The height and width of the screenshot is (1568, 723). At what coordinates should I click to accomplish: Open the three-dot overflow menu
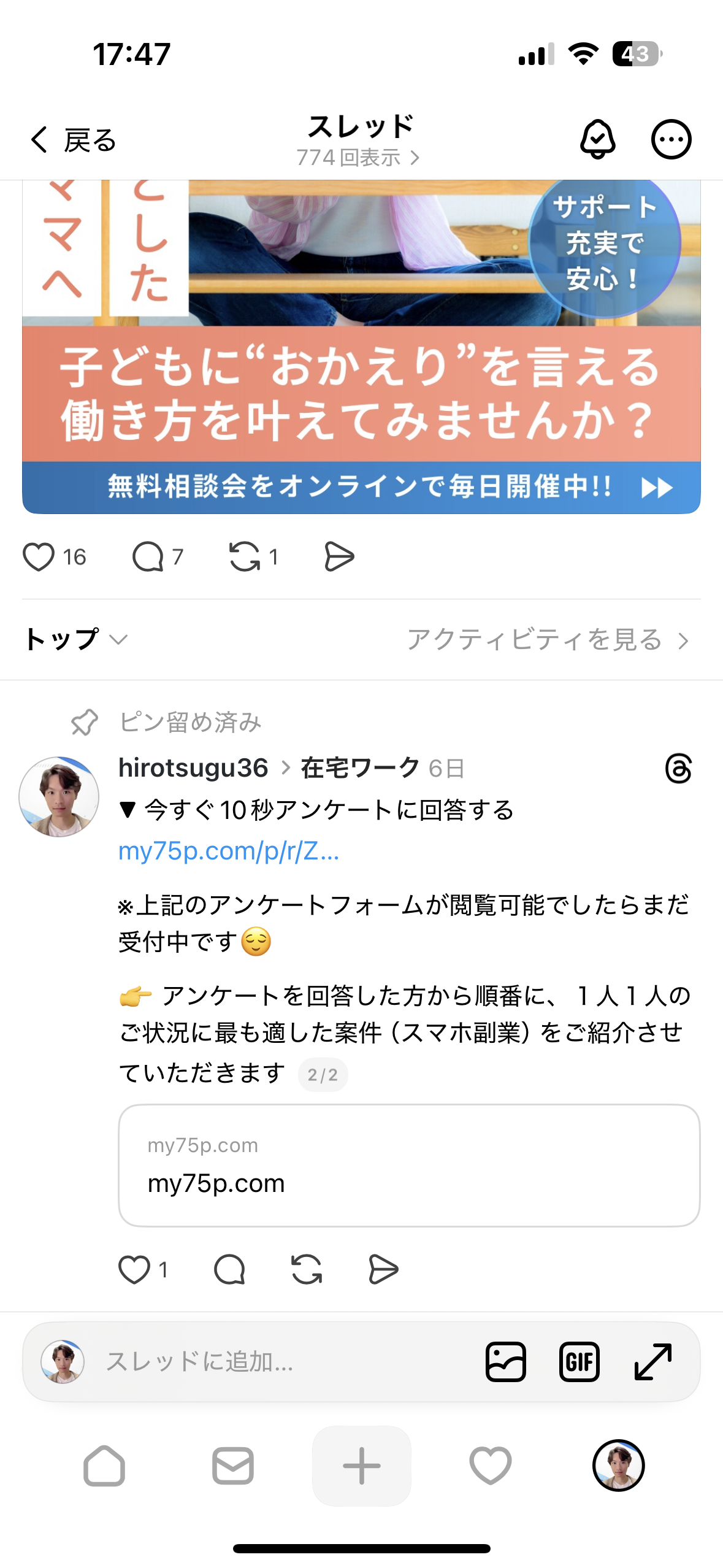[x=671, y=140]
